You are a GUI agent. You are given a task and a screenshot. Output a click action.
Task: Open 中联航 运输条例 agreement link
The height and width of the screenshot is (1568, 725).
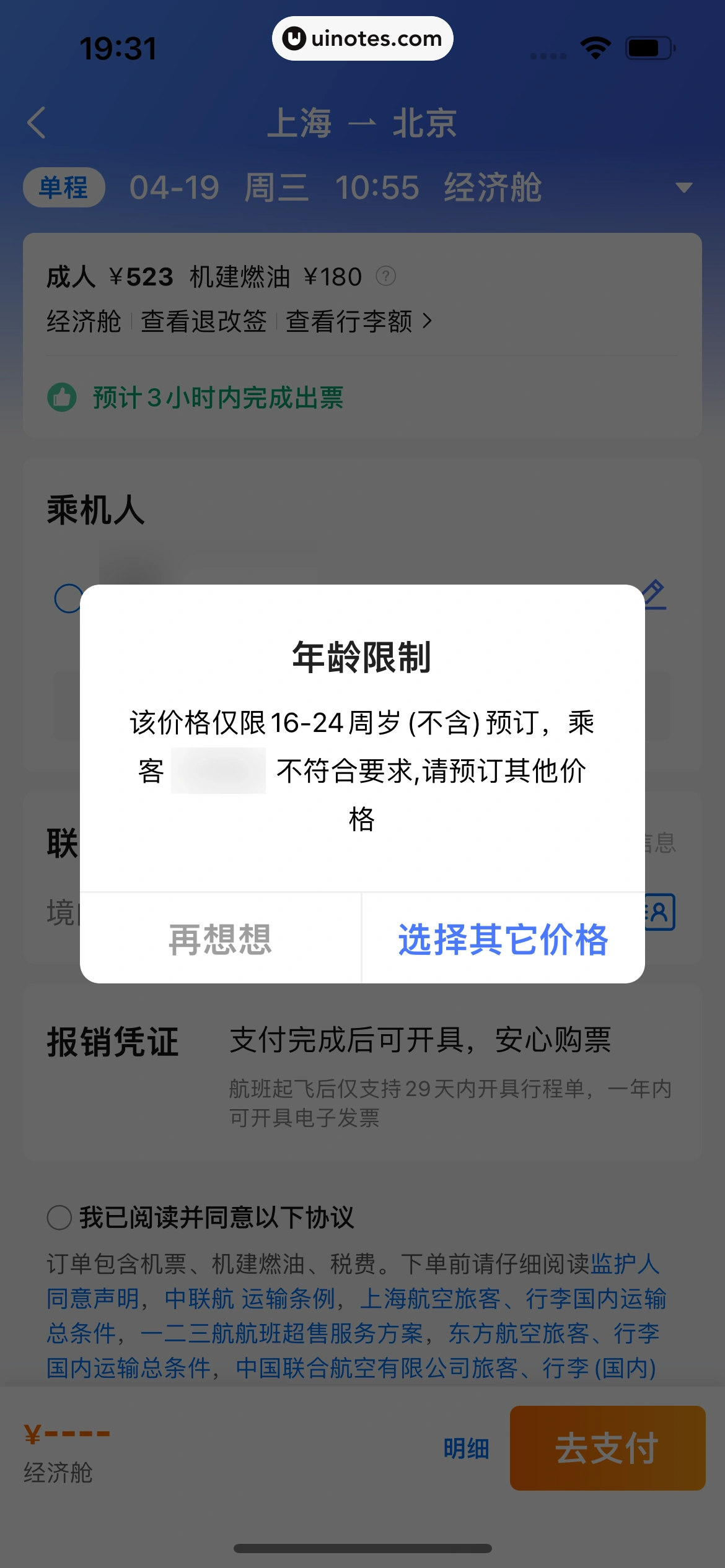[250, 1299]
